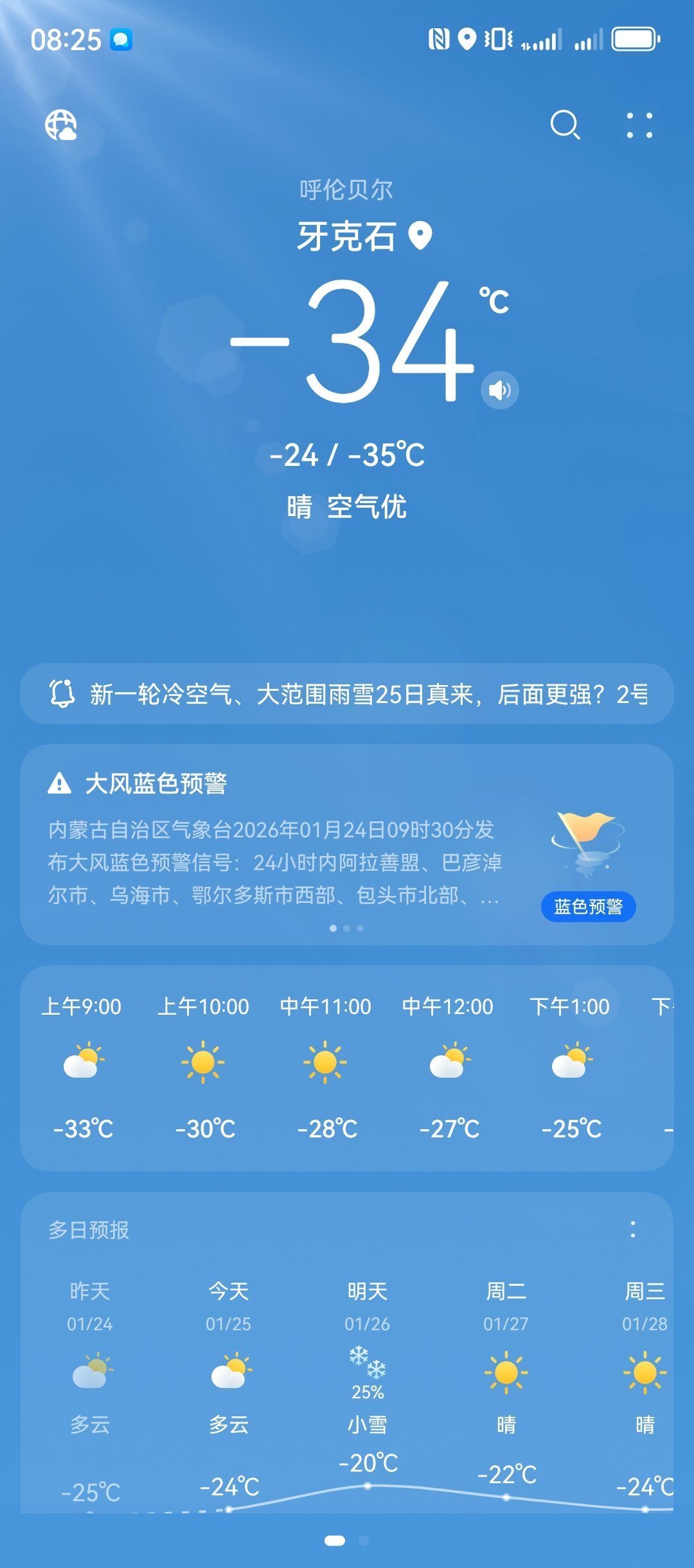The height and width of the screenshot is (1568, 694).
Task: Open the city management globe icon
Action: (62, 126)
